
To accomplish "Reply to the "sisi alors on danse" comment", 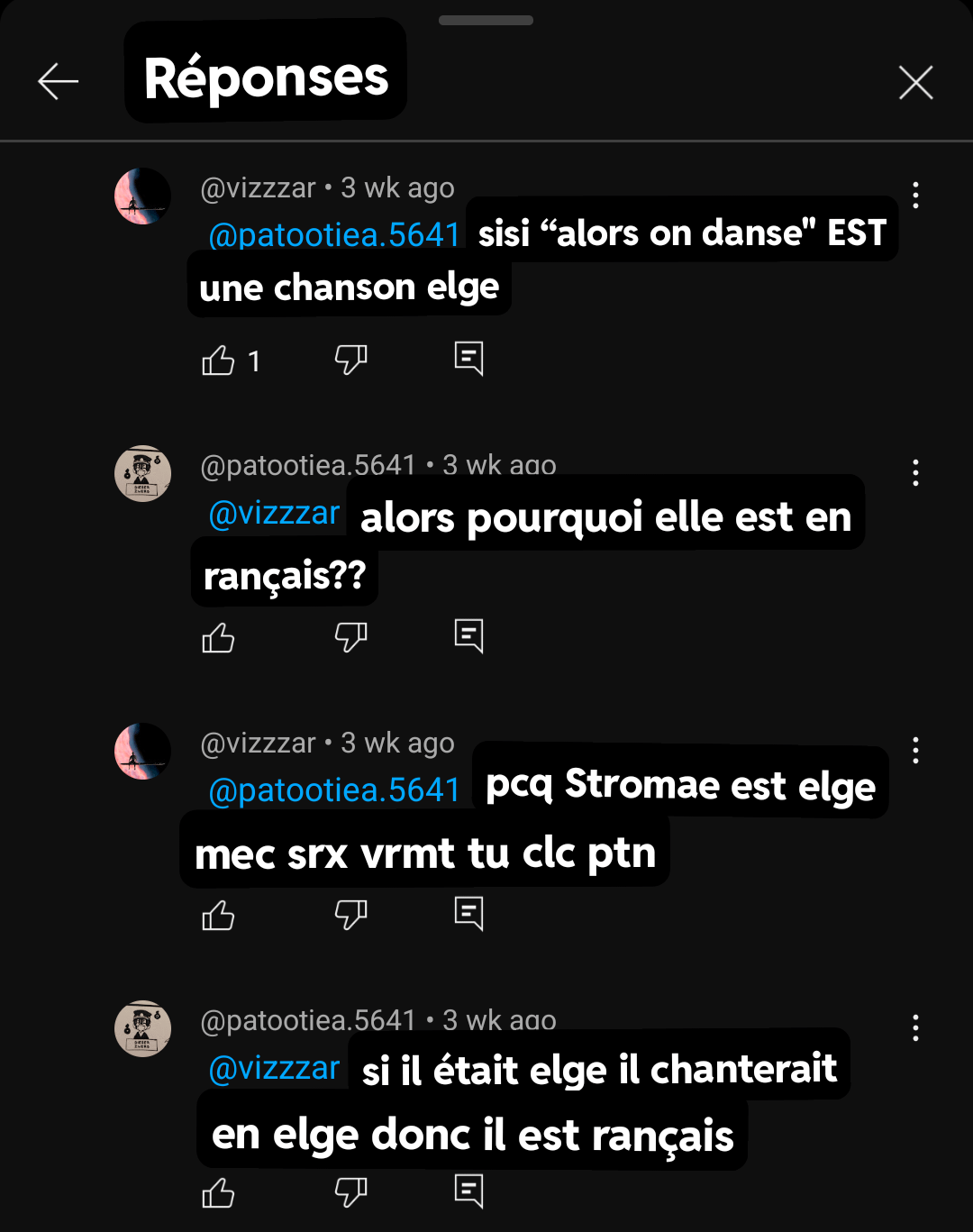I will point(468,359).
